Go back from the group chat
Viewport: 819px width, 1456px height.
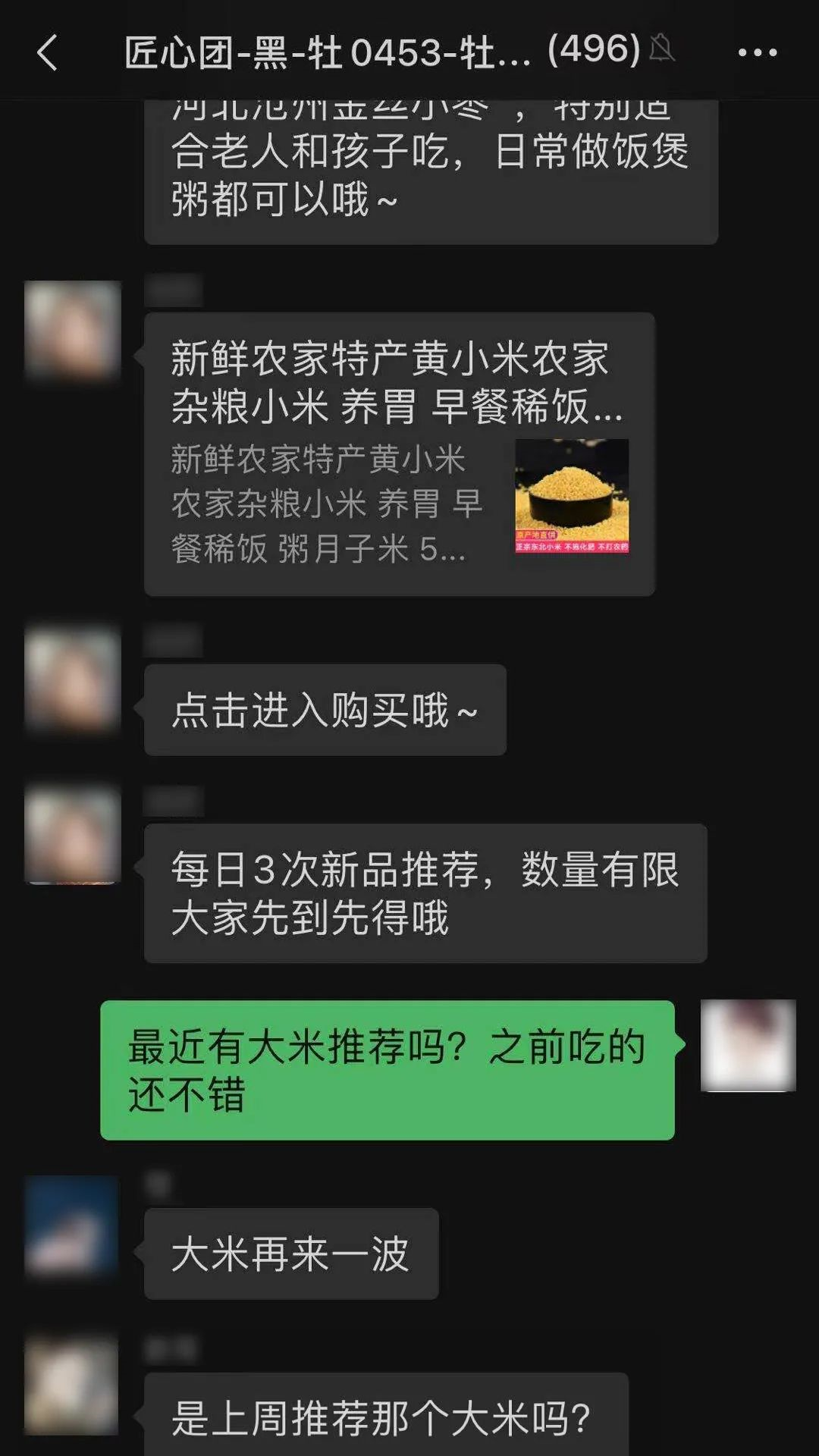coord(47,52)
